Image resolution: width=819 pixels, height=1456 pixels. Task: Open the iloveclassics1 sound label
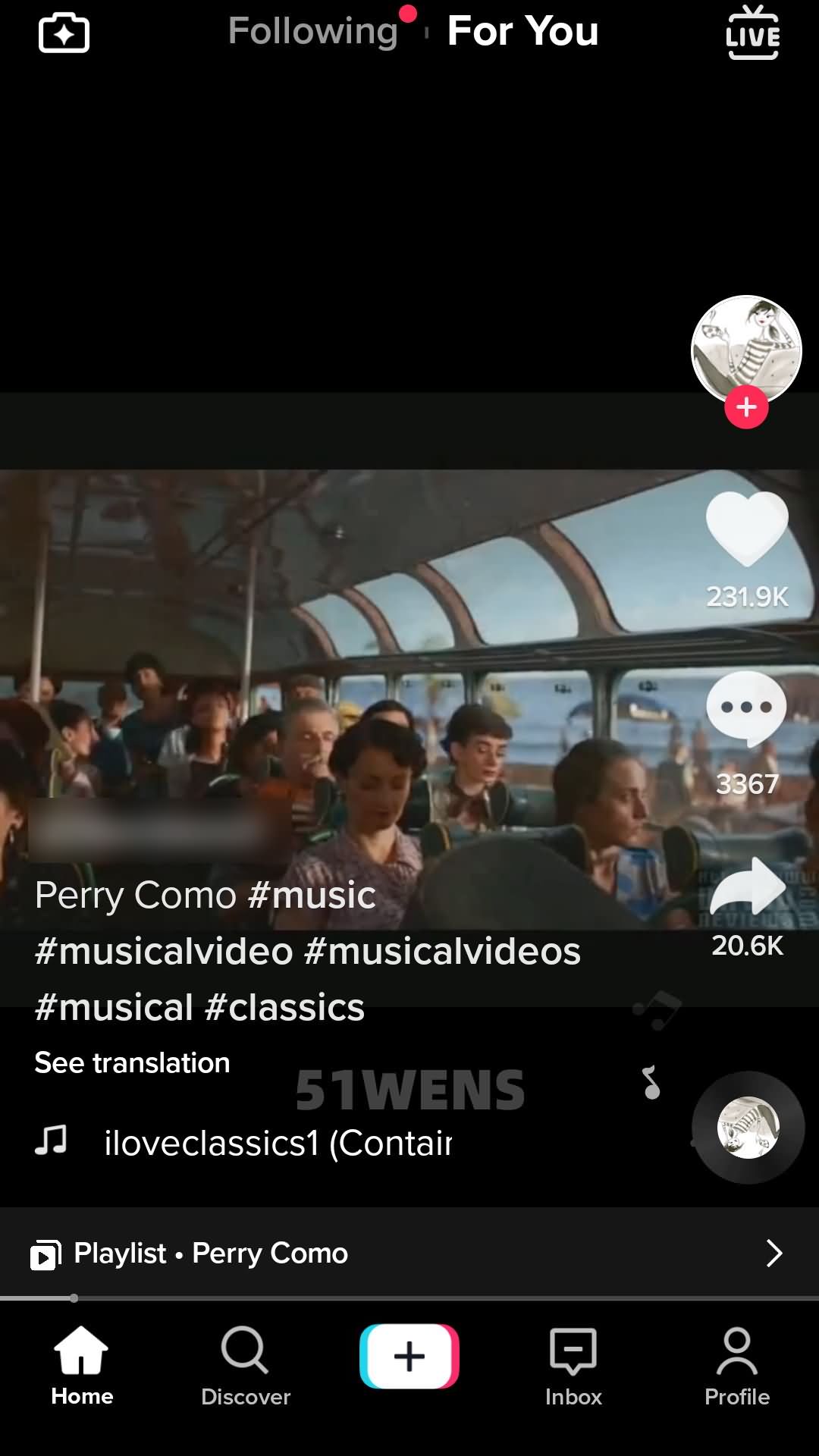[x=278, y=1143]
